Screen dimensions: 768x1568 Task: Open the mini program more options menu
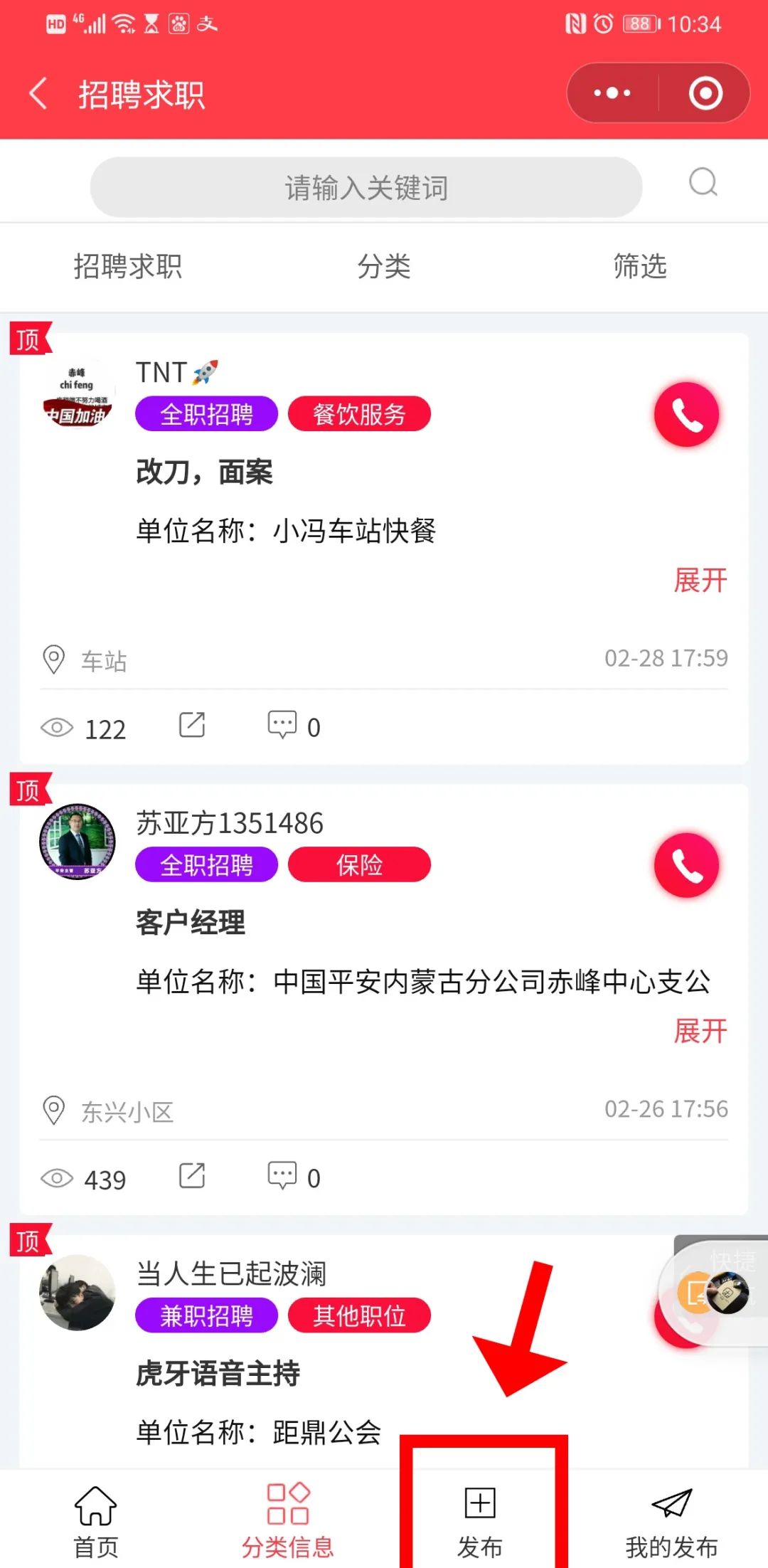(x=612, y=93)
